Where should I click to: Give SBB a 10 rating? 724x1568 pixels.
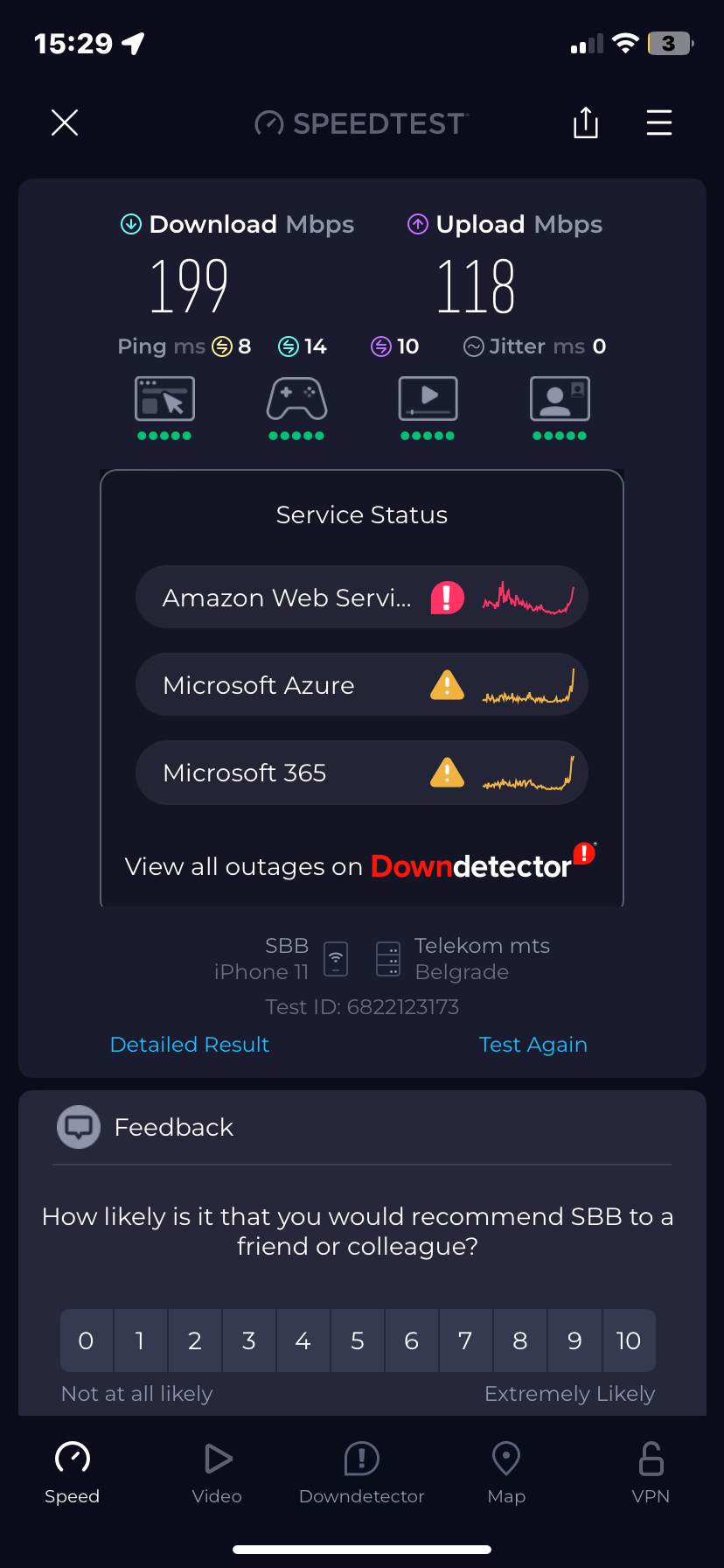click(x=629, y=1340)
